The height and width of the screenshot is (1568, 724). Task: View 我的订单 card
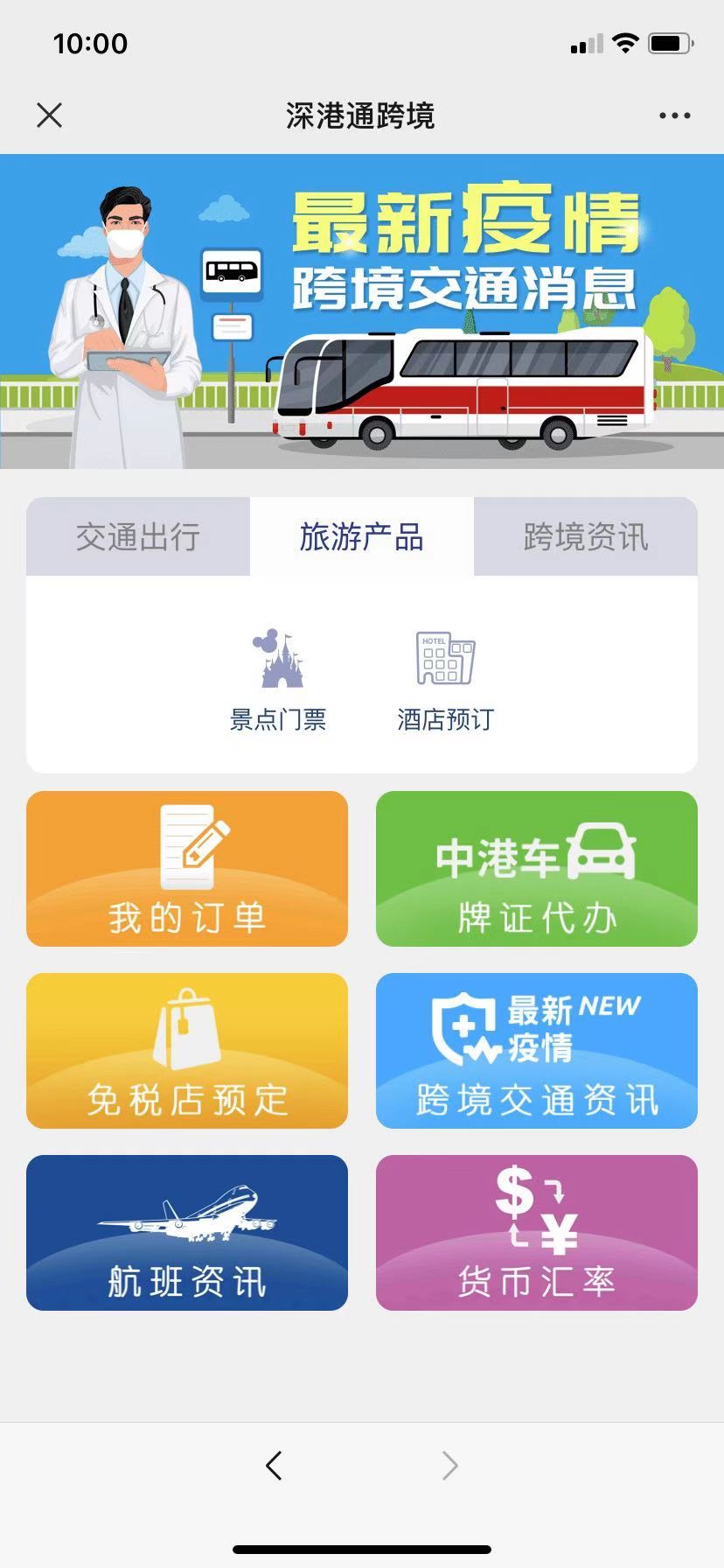pyautogui.click(x=187, y=869)
